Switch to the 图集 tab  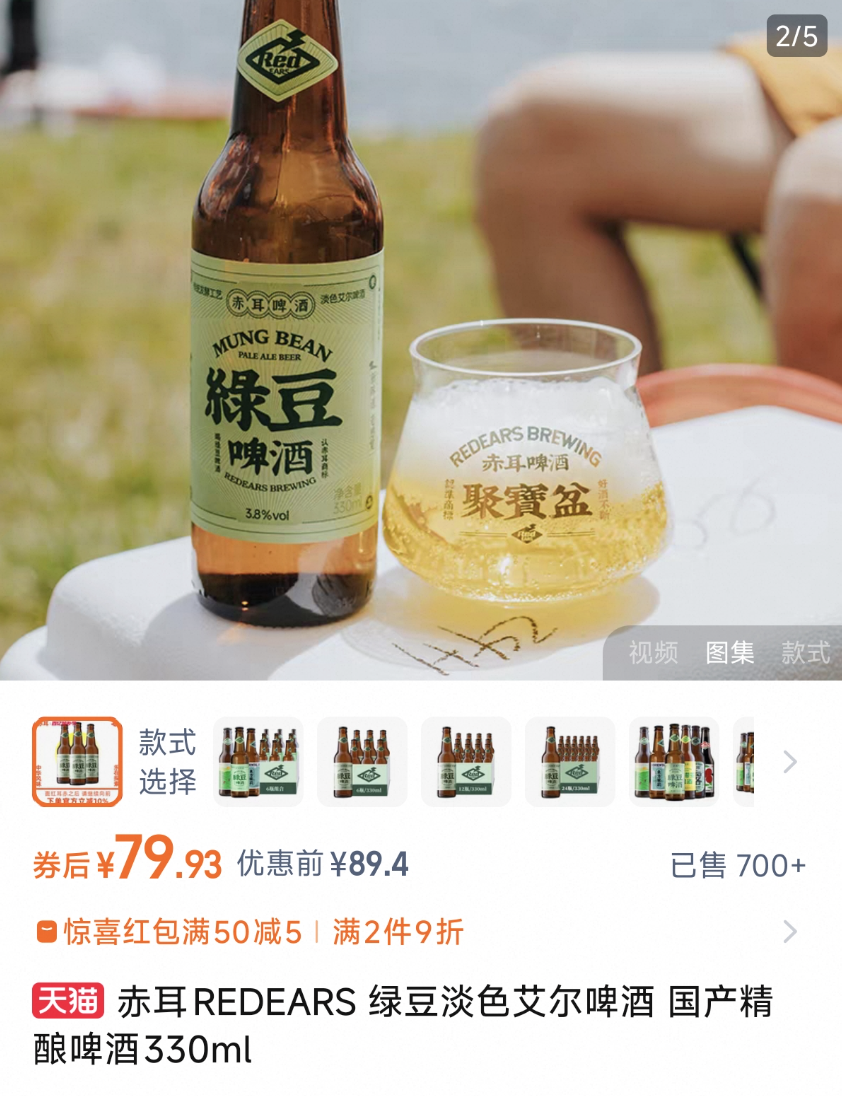730,653
